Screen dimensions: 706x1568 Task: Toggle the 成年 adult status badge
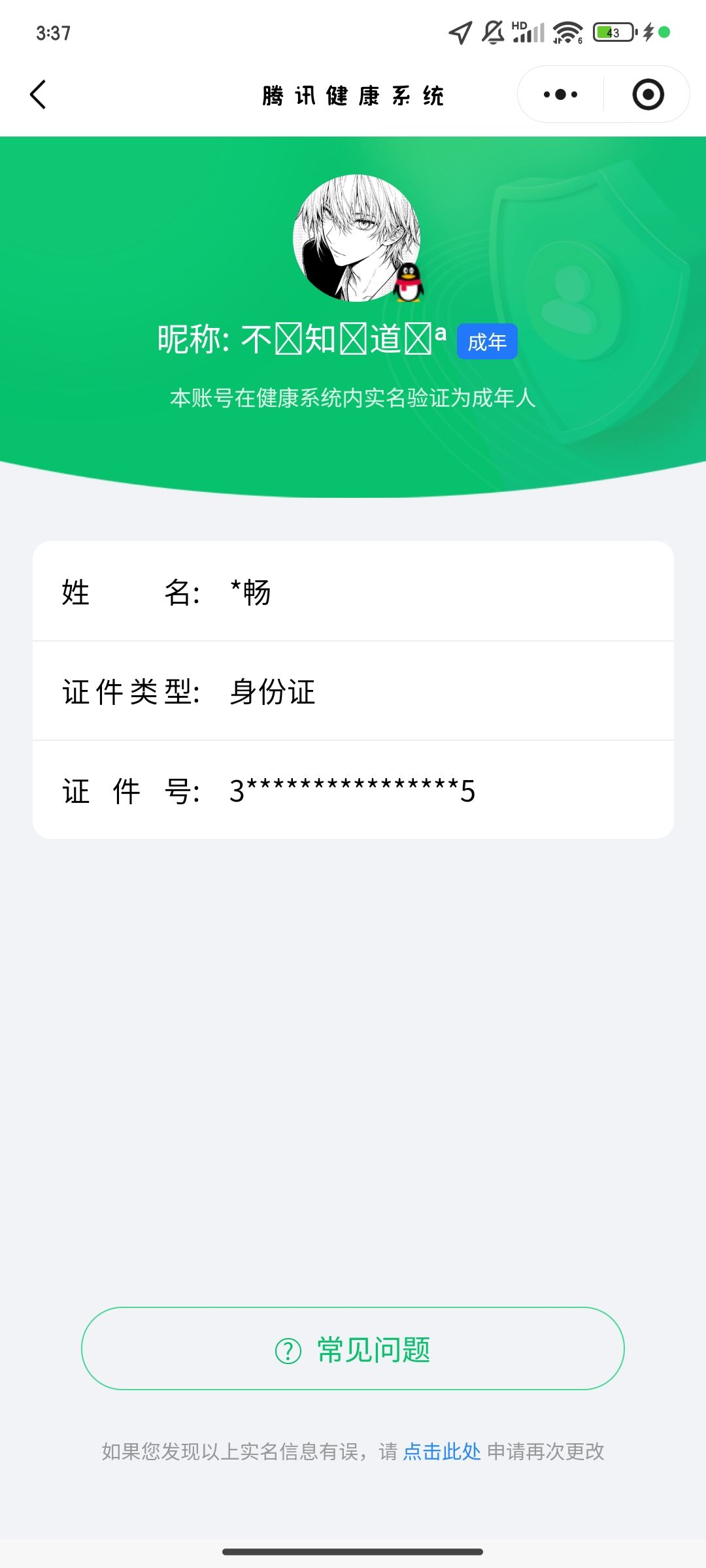(x=486, y=340)
